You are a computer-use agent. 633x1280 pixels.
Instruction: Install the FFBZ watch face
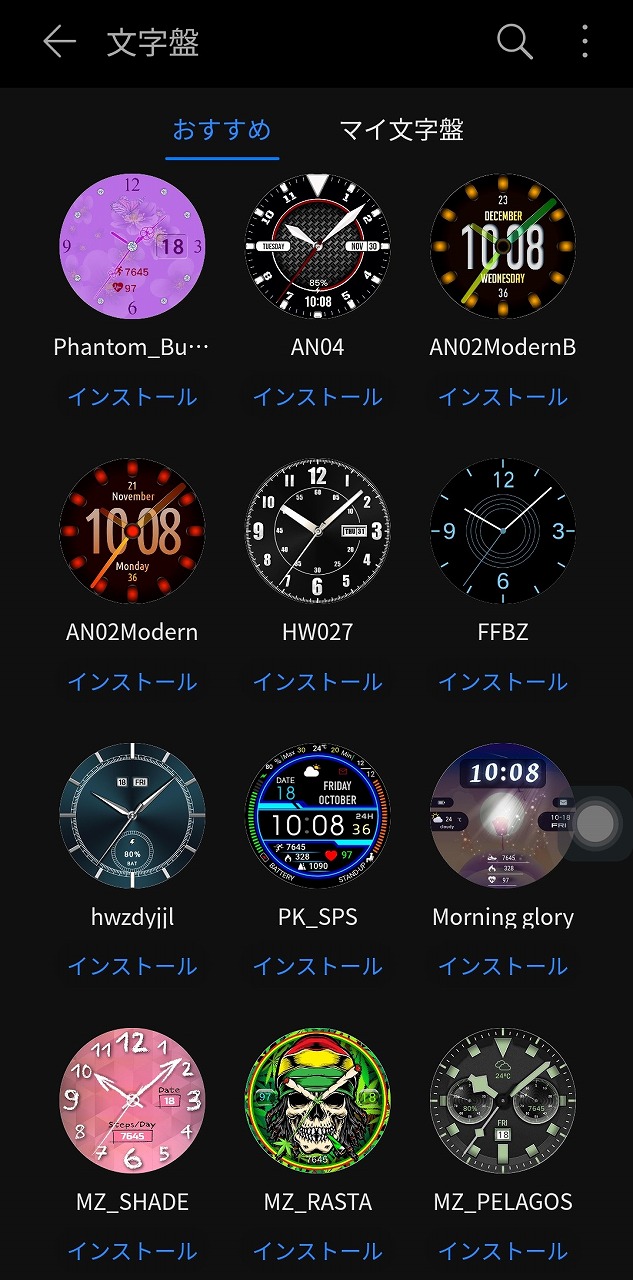tap(503, 682)
